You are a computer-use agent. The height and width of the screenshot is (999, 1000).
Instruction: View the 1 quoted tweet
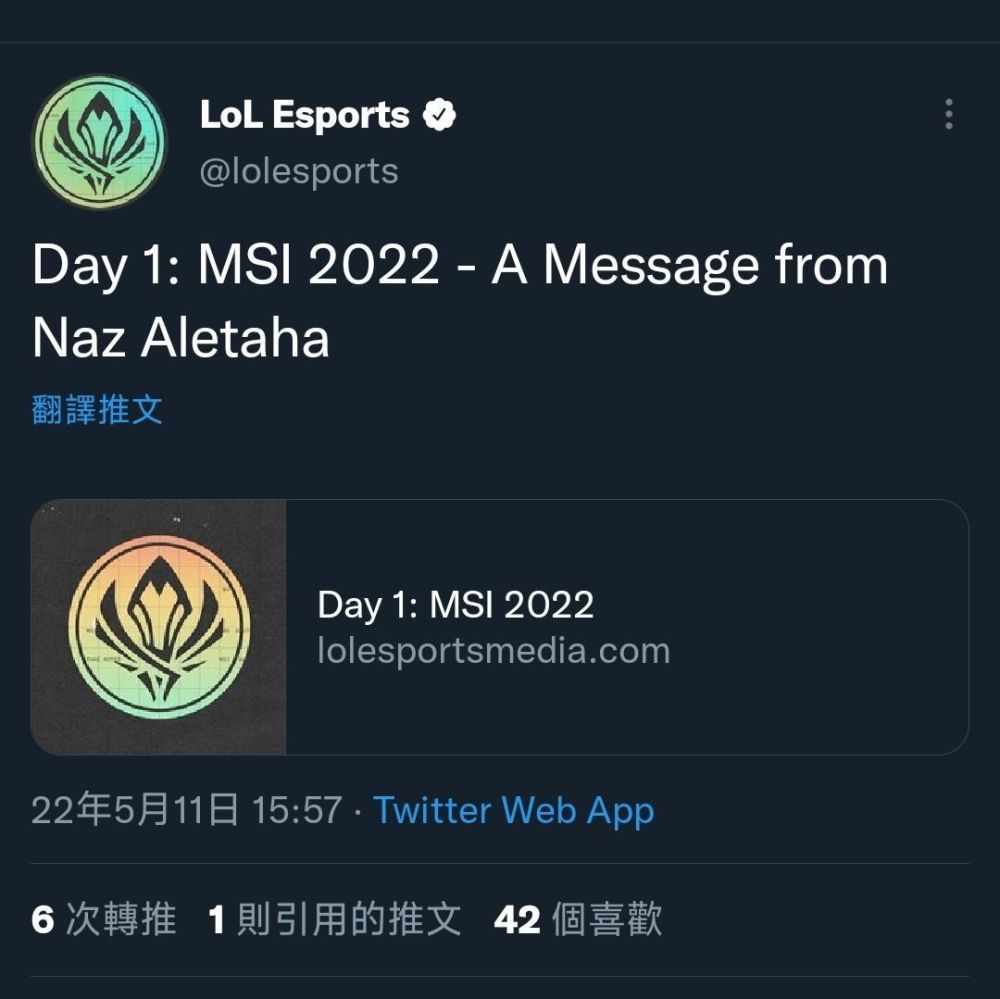pyautogui.click(x=334, y=920)
